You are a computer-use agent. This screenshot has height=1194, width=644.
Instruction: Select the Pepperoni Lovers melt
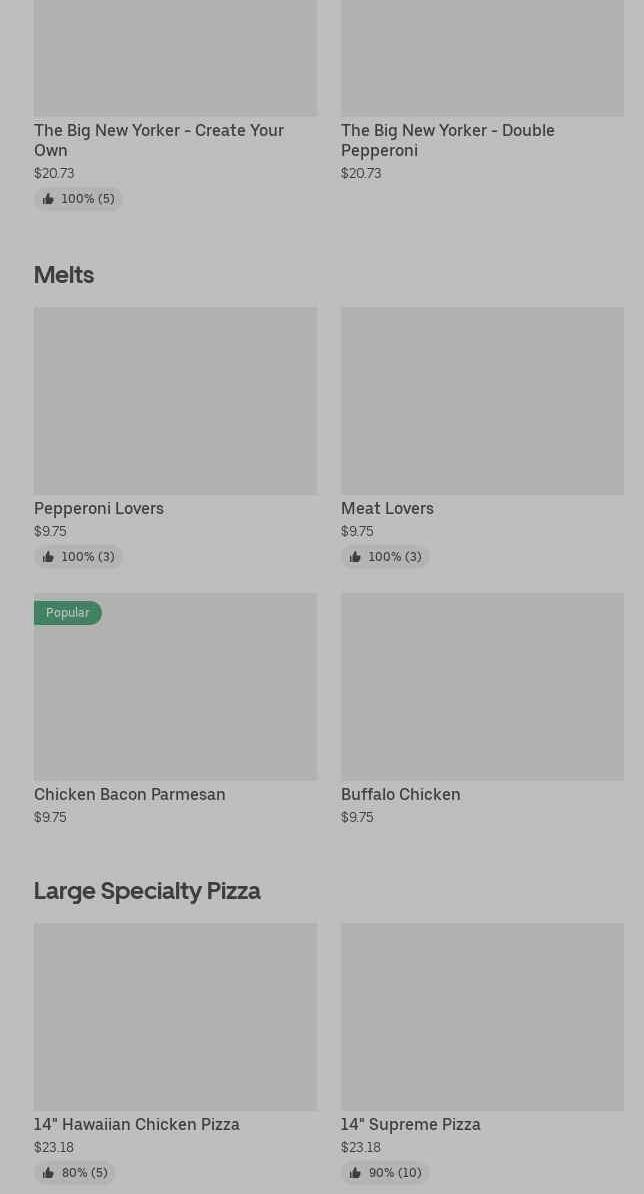[175, 400]
